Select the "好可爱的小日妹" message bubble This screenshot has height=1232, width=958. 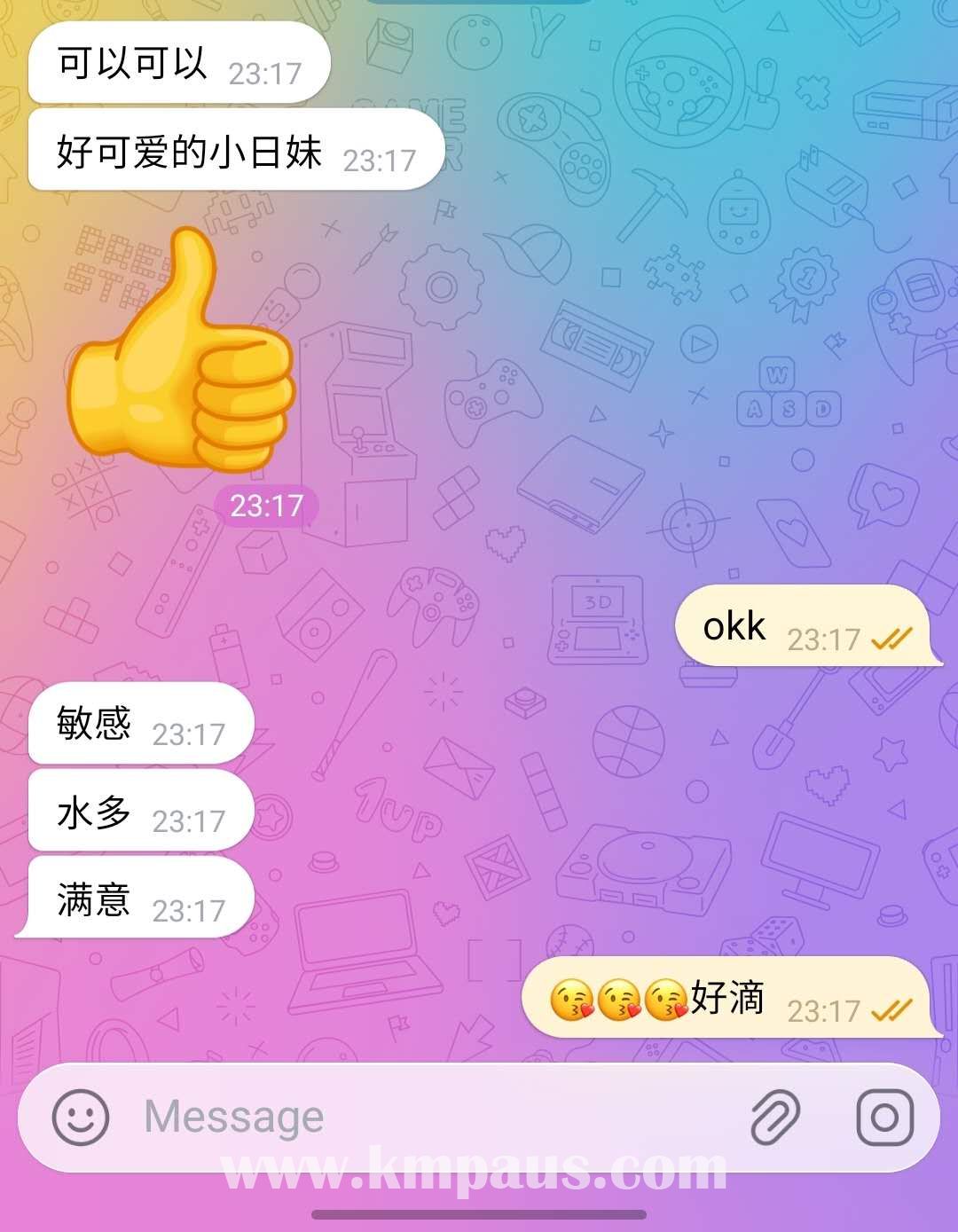[235, 152]
